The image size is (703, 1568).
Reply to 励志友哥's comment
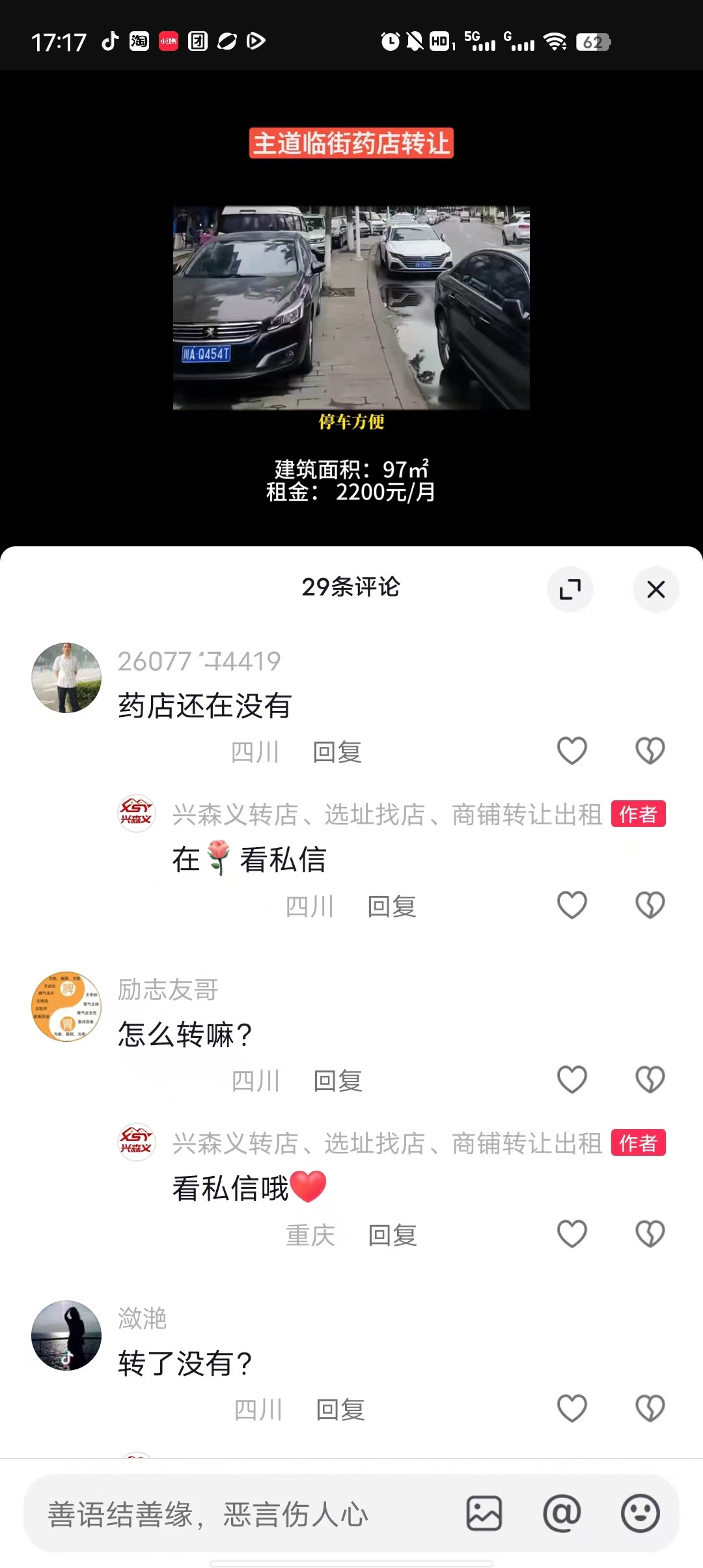[x=338, y=1081]
